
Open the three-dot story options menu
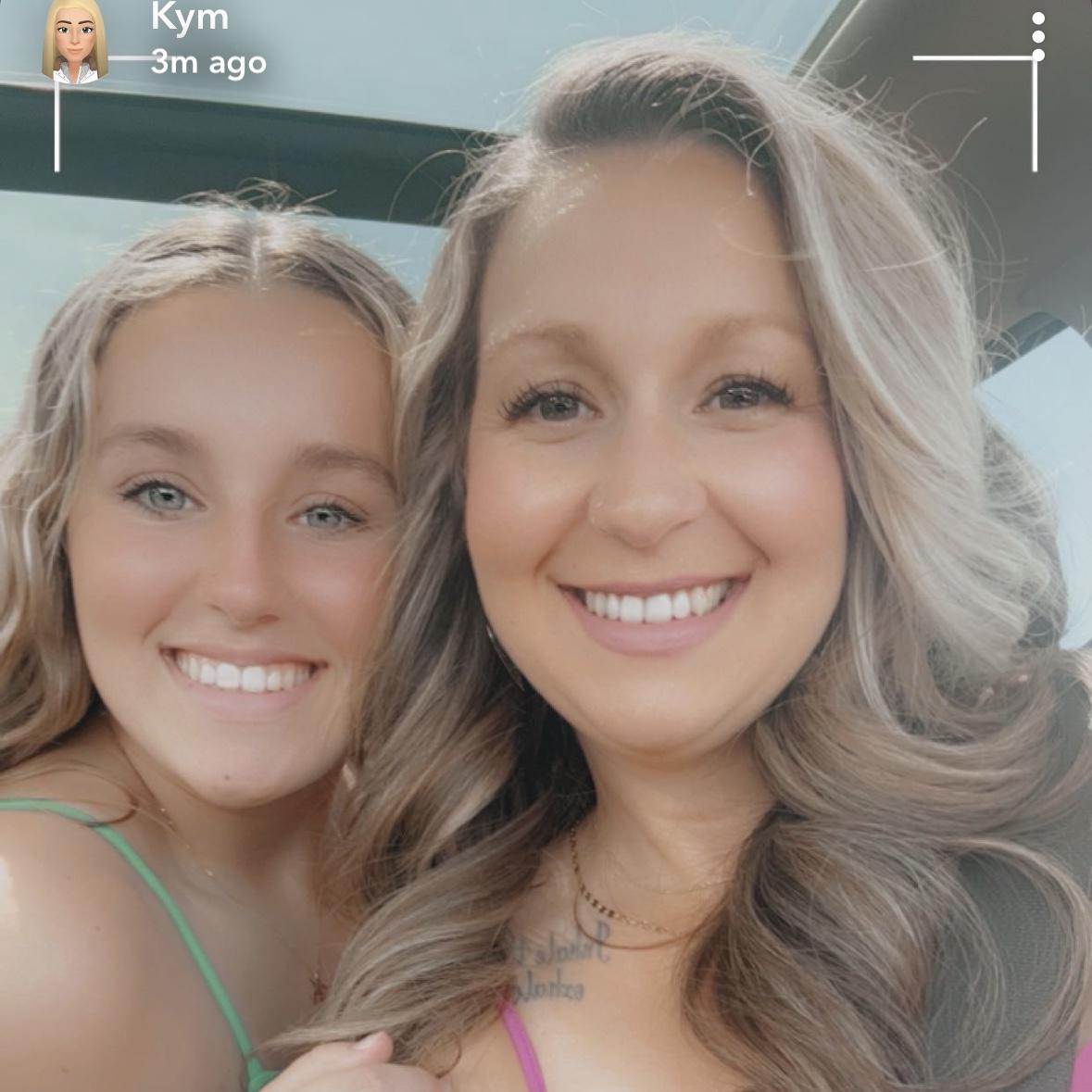click(1038, 37)
